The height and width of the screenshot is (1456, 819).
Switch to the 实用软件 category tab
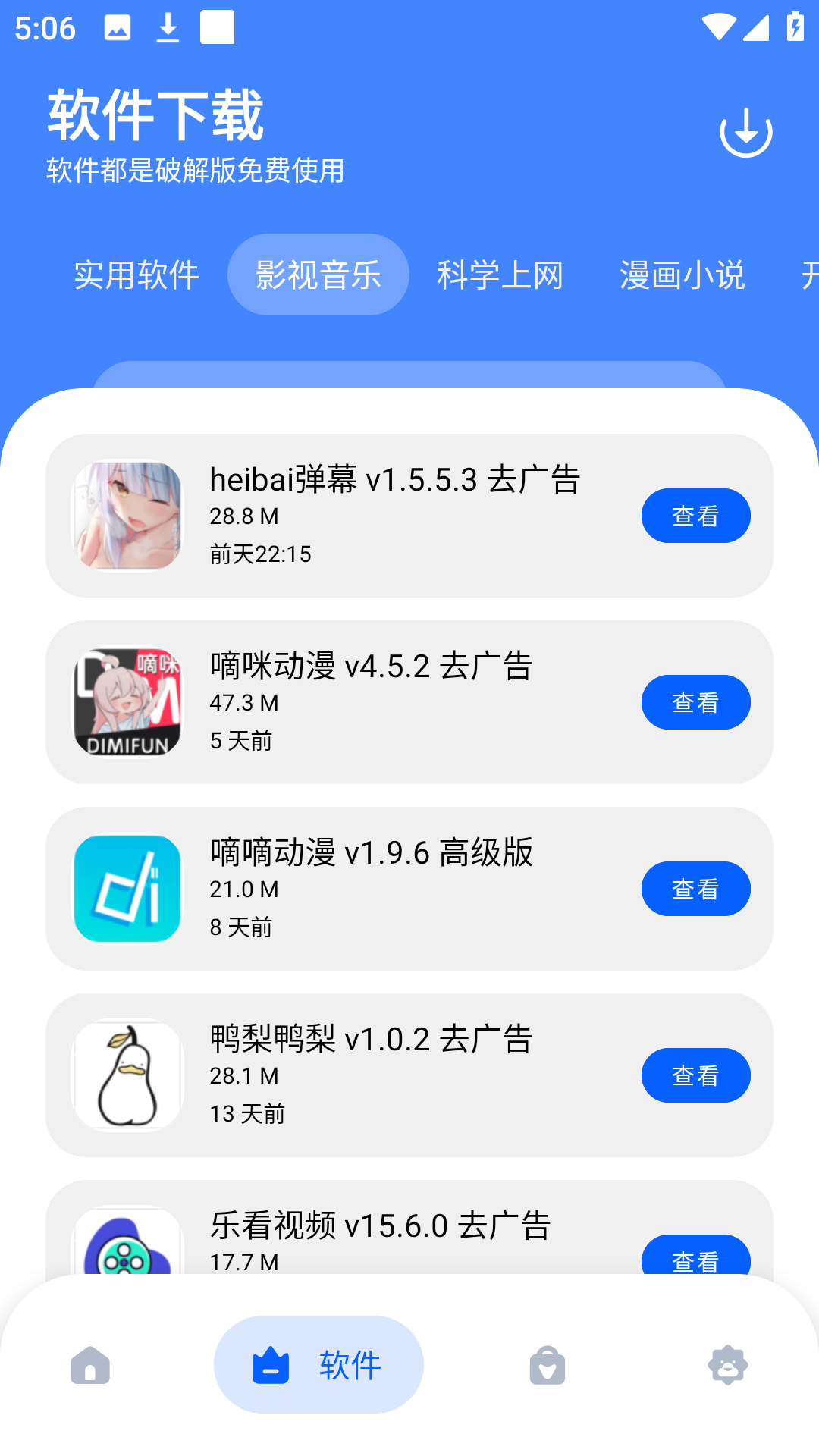[x=135, y=275]
